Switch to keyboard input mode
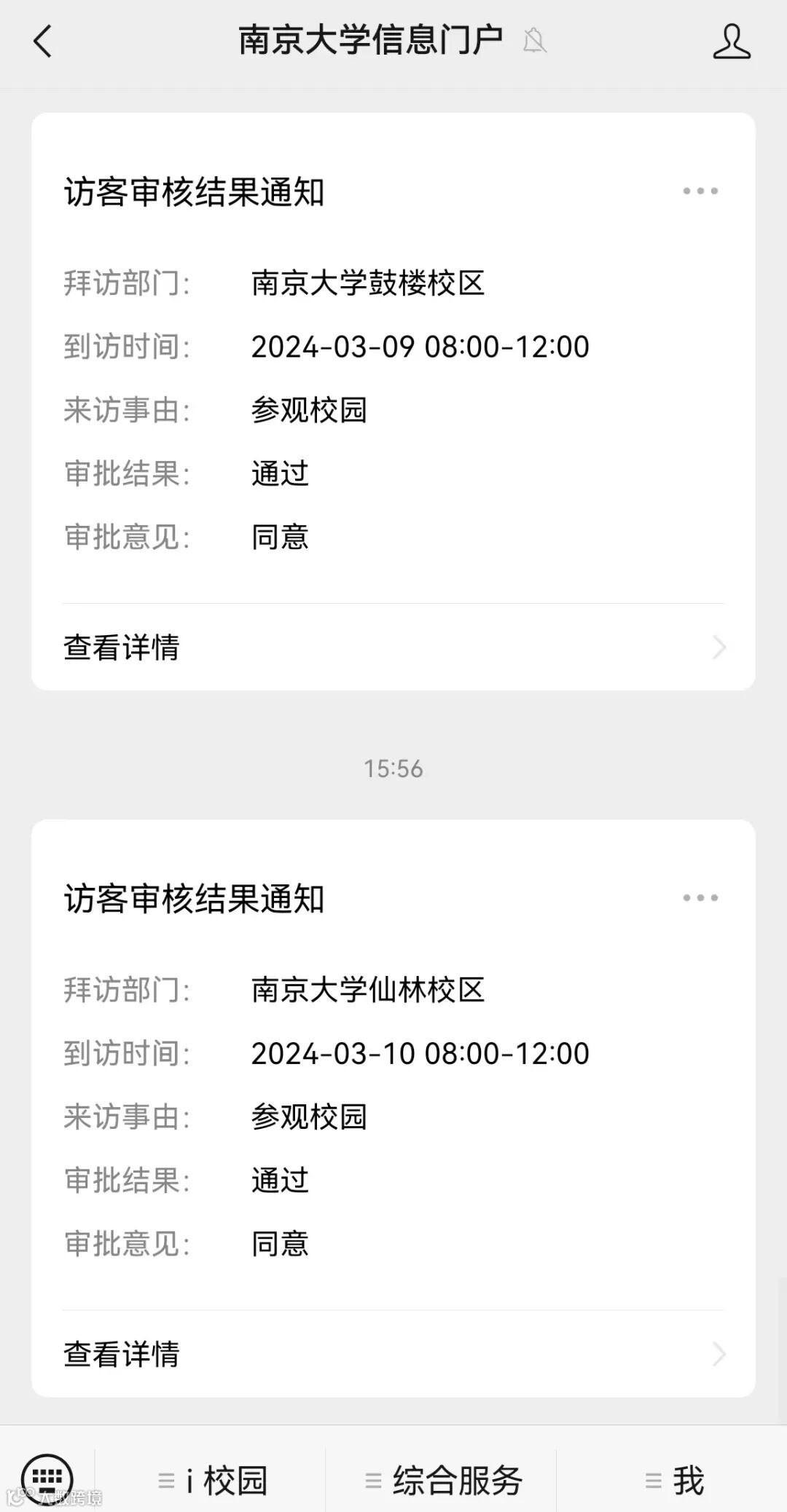The width and height of the screenshot is (787, 1512). 47,1477
